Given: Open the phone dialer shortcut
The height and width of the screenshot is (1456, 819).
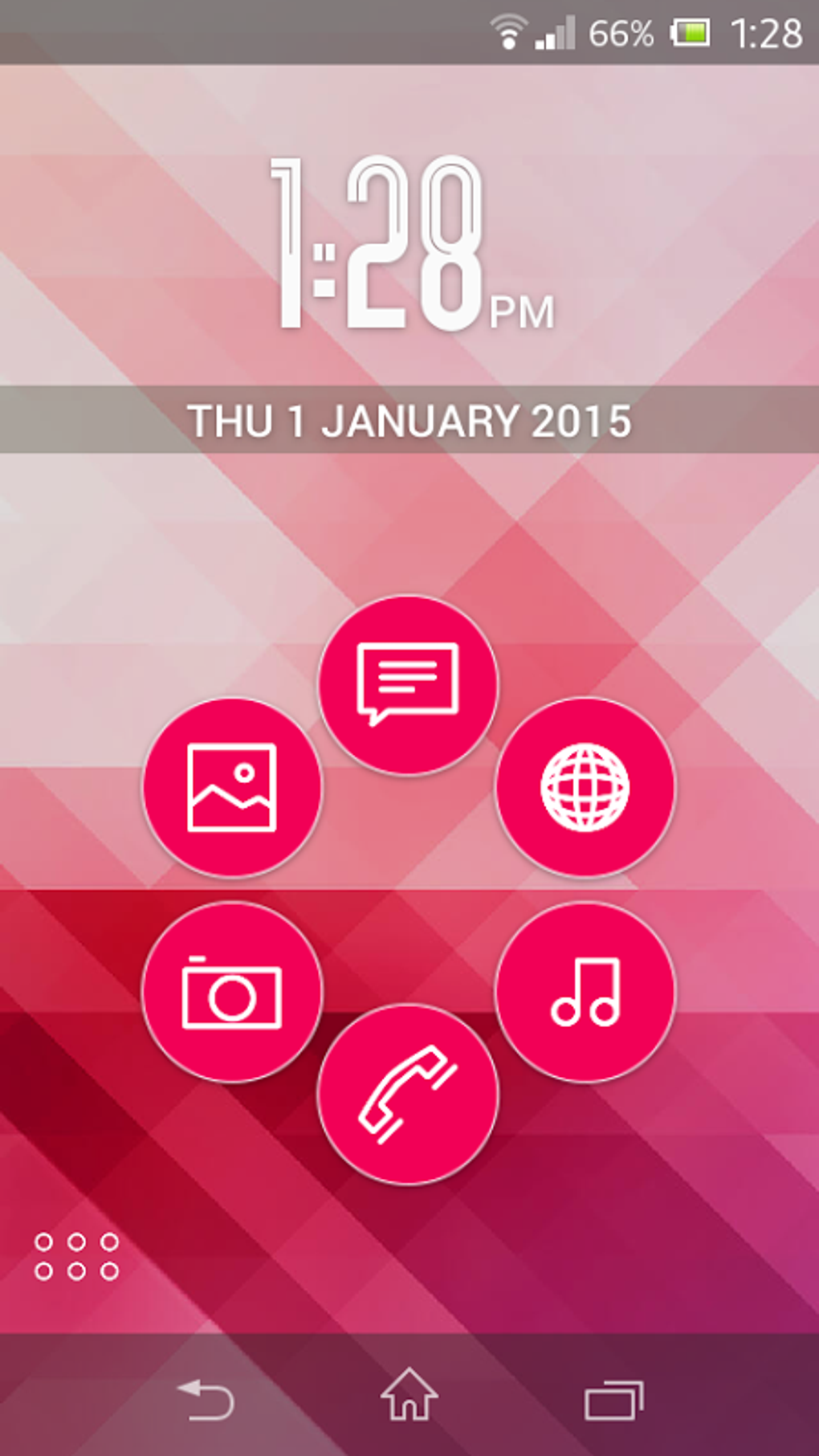Looking at the screenshot, I should [408, 1095].
